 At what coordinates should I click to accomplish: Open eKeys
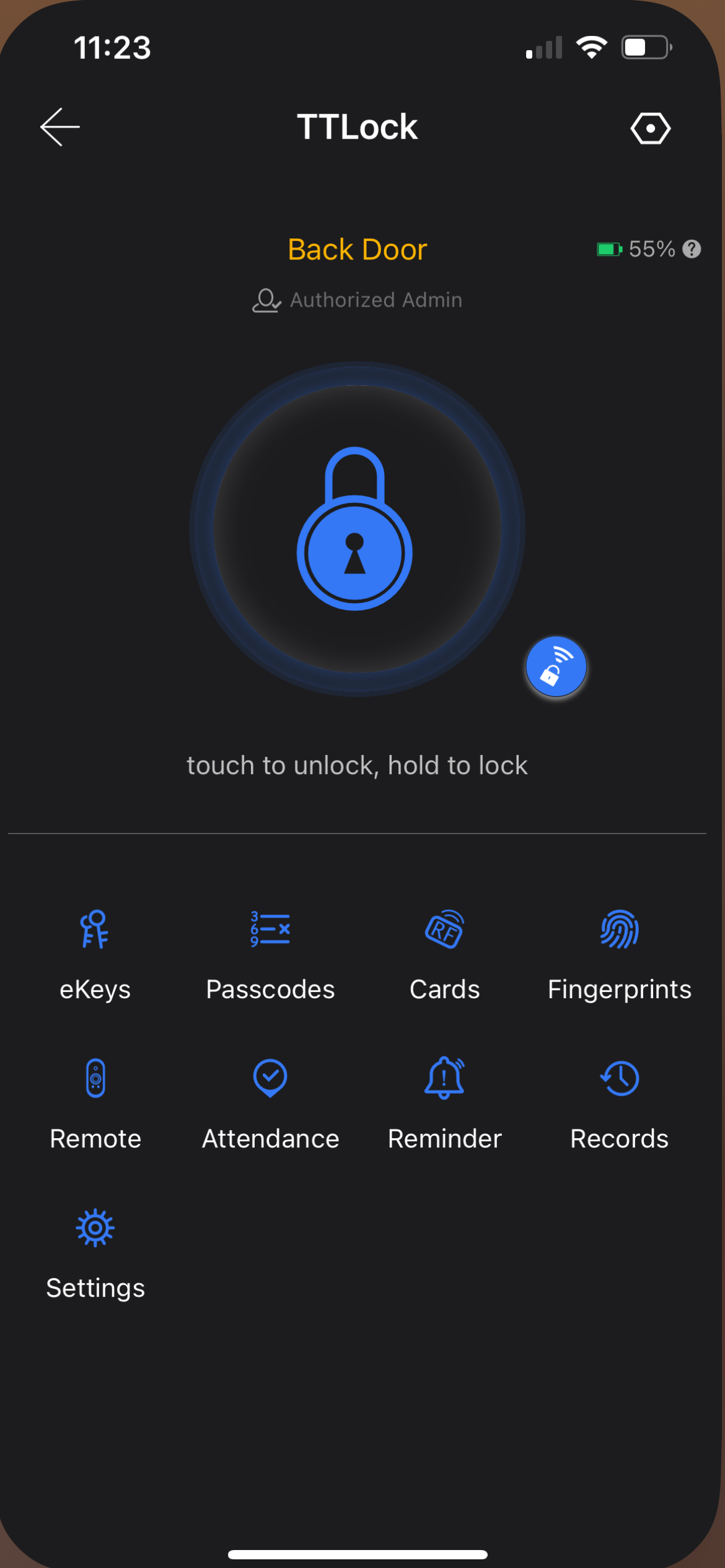click(x=95, y=954)
